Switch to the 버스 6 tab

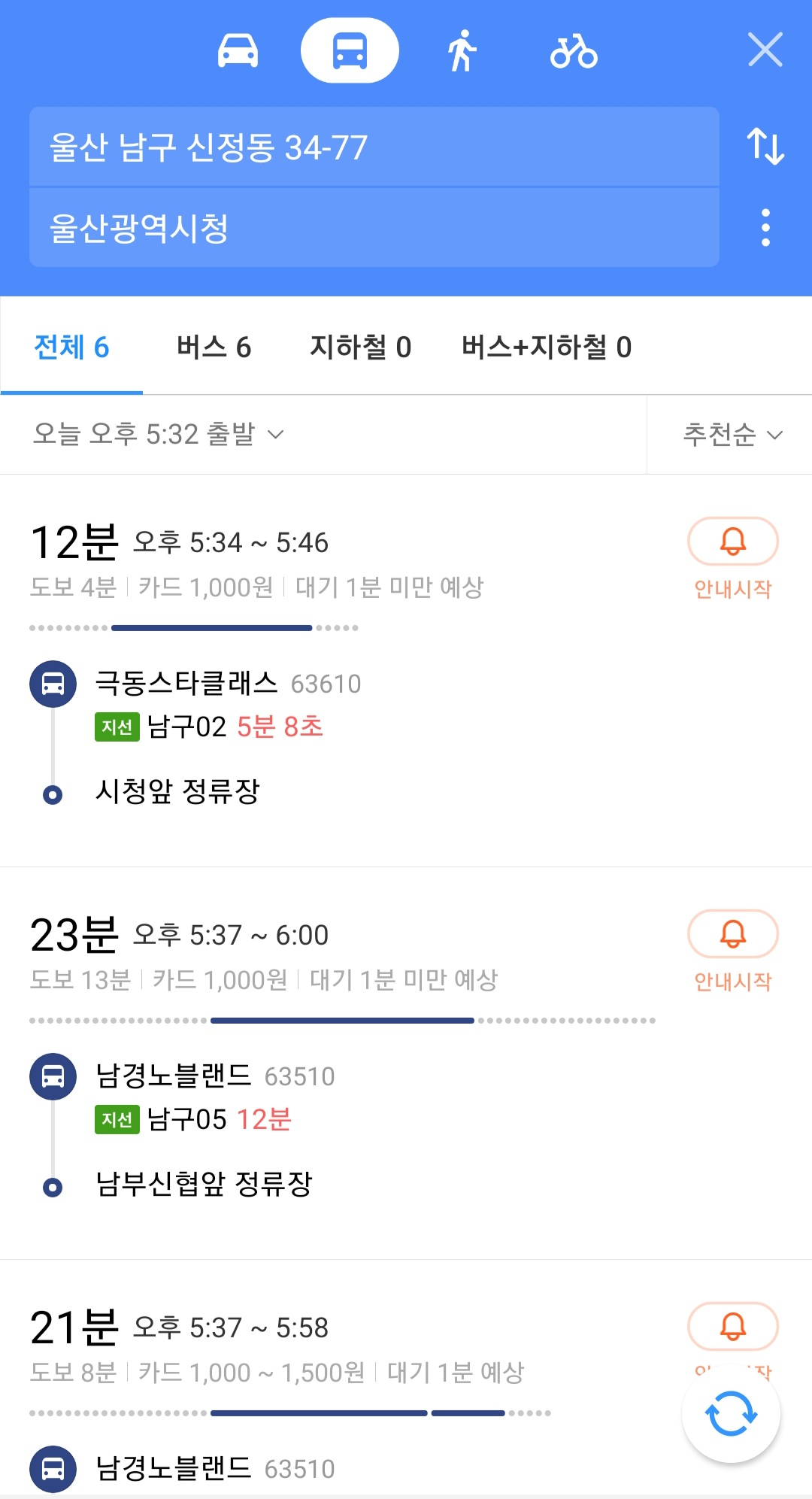214,347
